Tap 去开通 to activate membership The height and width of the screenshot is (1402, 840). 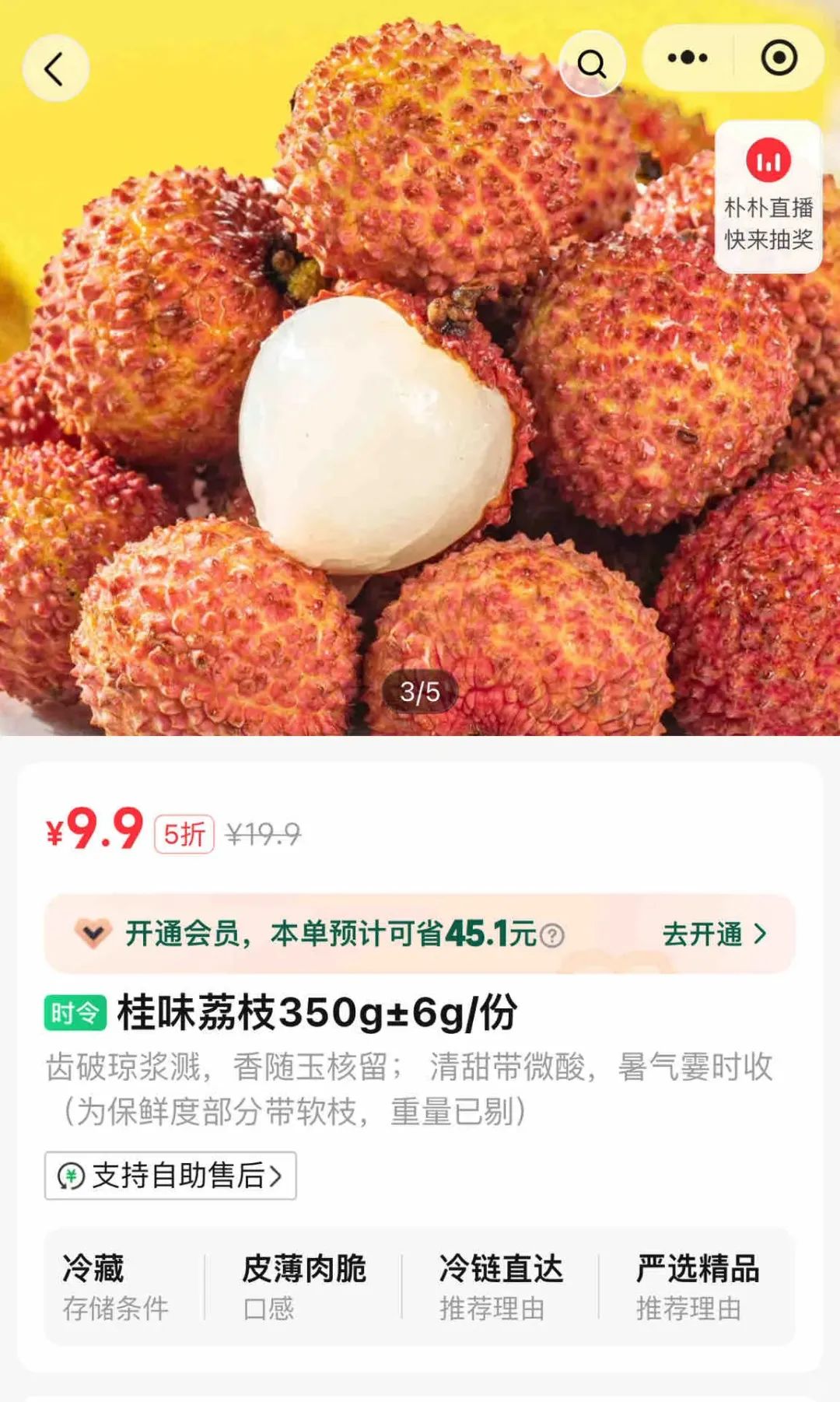click(714, 934)
